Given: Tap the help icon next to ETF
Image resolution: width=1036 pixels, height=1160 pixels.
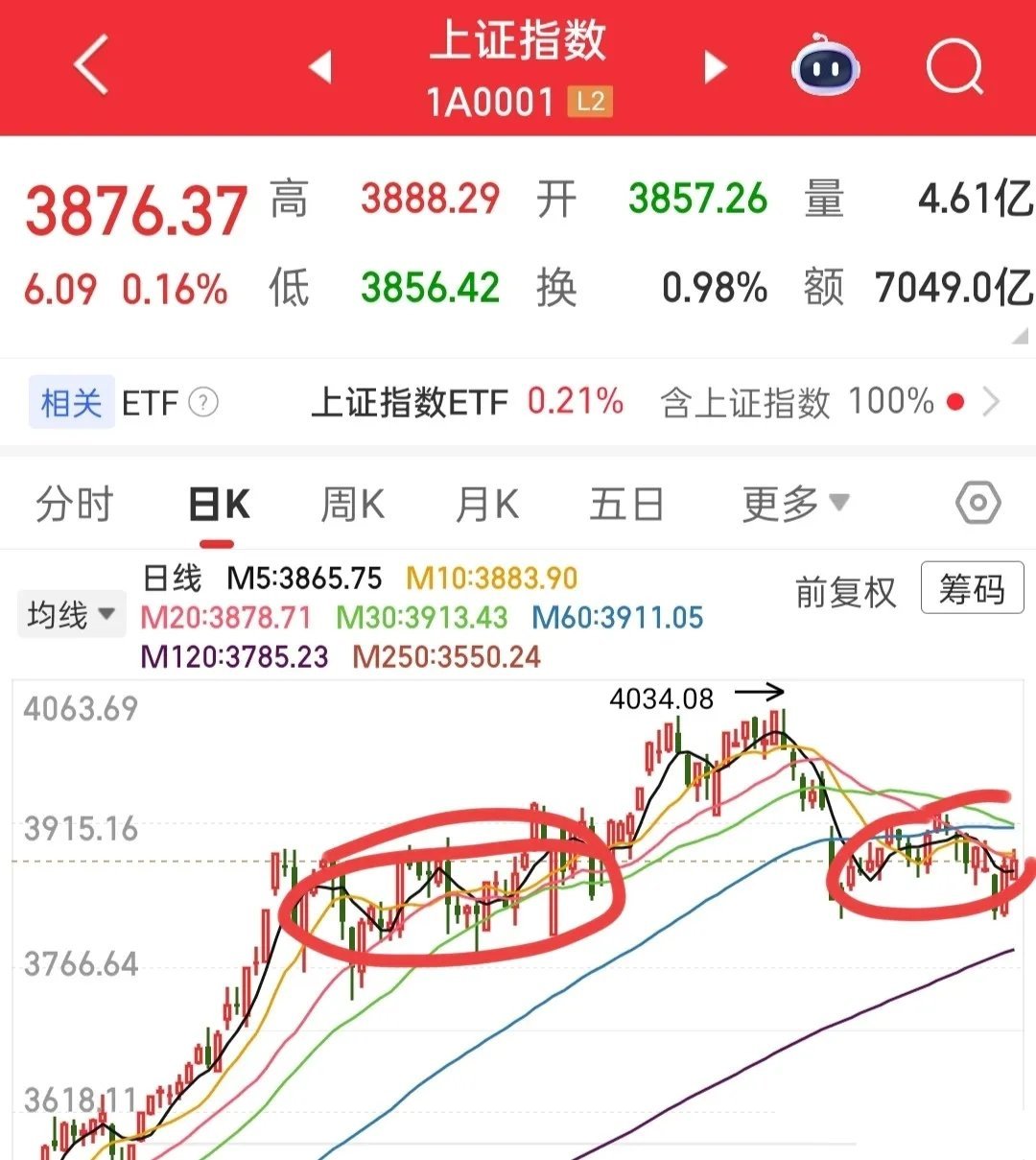Looking at the screenshot, I should click(202, 402).
